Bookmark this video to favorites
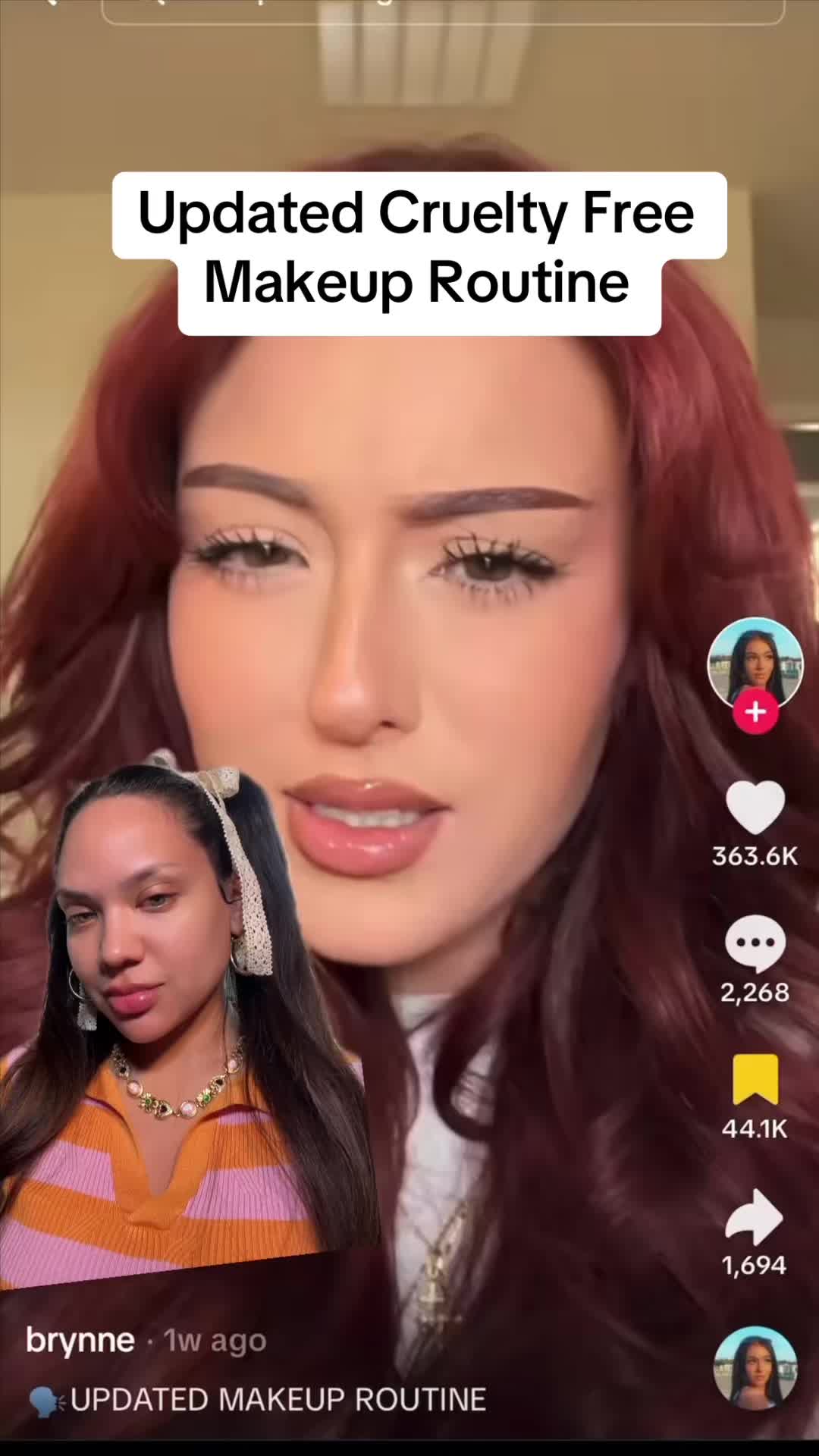This screenshot has width=819, height=1456. (755, 1079)
